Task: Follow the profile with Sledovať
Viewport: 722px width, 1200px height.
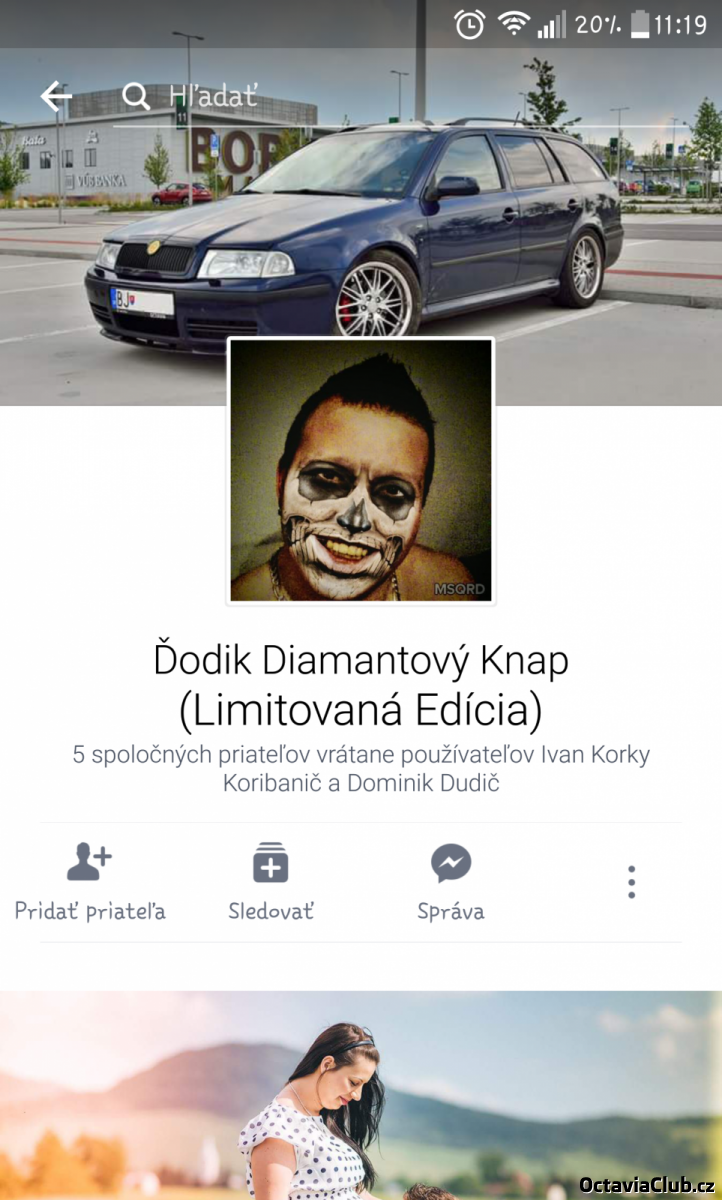Action: point(270,880)
